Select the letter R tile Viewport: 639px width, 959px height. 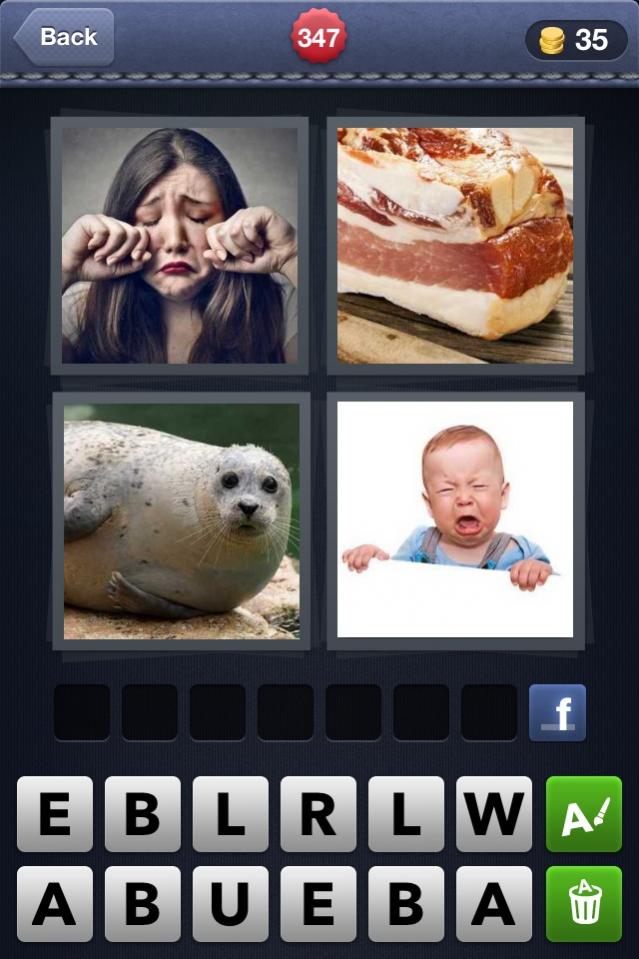[x=318, y=814]
